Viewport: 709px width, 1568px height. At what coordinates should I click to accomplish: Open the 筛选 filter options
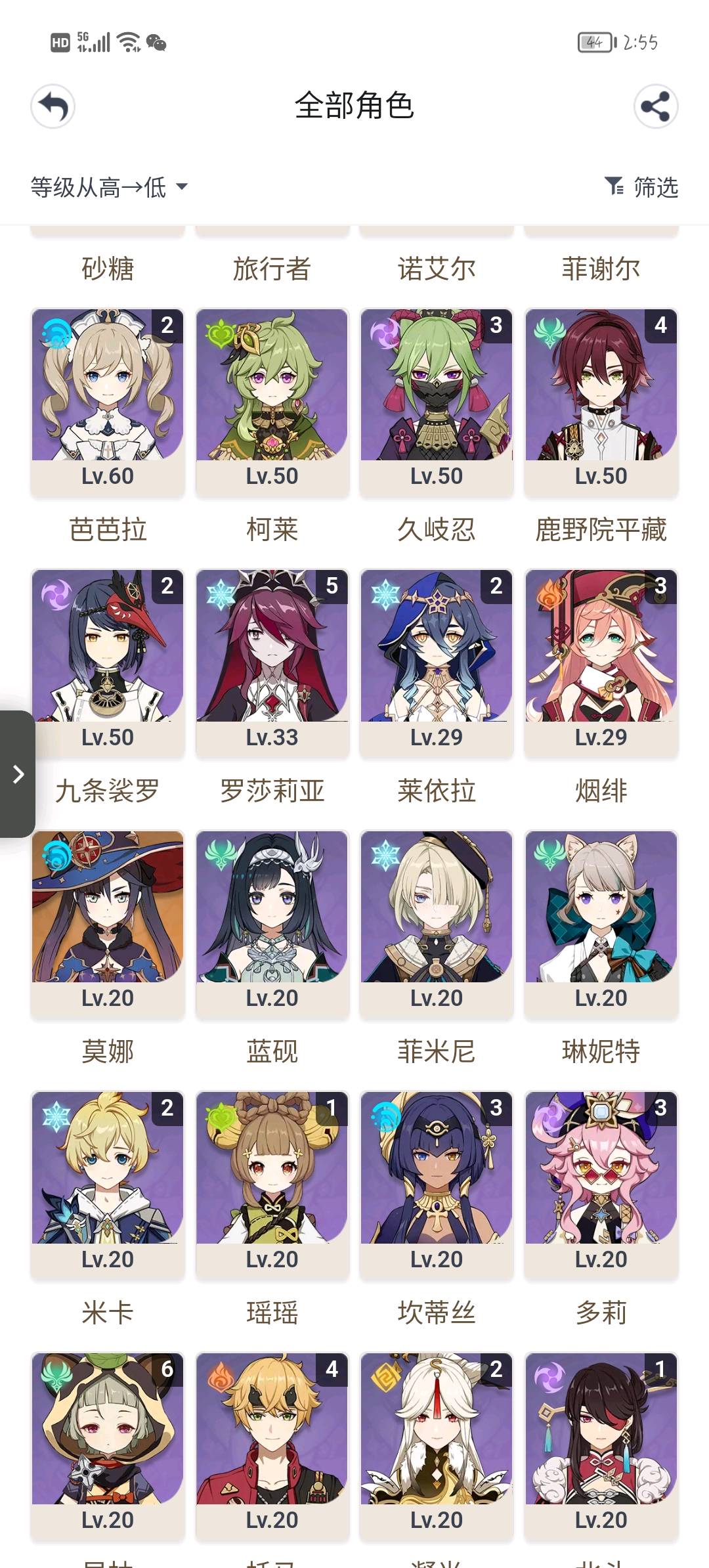[641, 188]
